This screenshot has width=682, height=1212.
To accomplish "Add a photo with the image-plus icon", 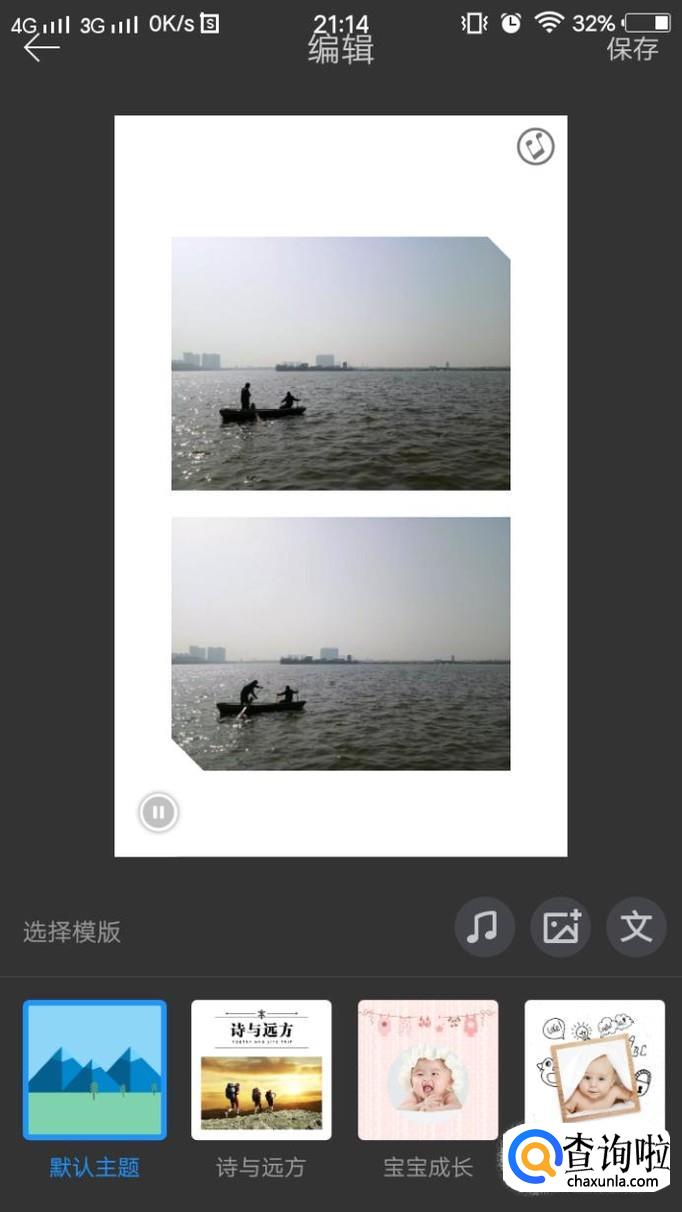I will click(560, 927).
